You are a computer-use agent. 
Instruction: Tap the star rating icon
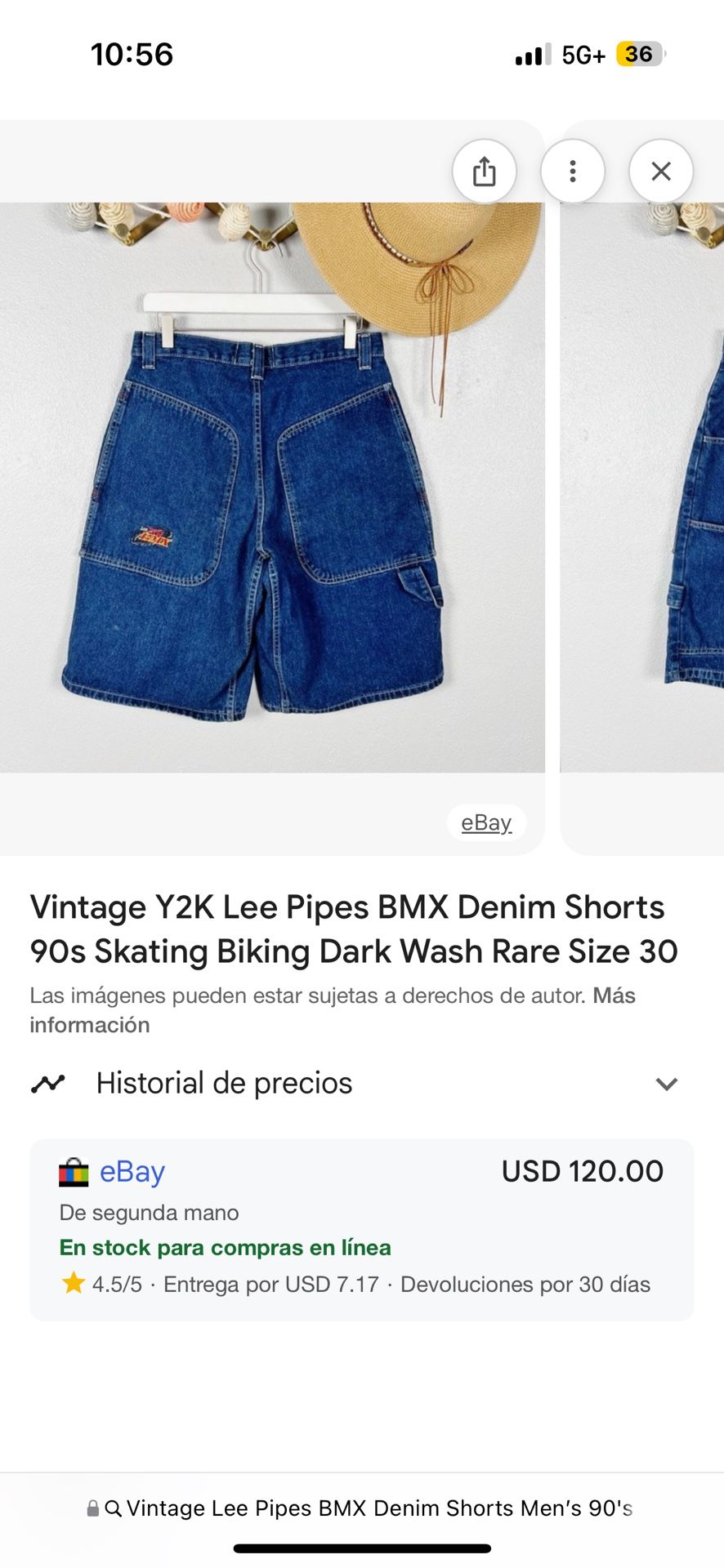point(72,1285)
